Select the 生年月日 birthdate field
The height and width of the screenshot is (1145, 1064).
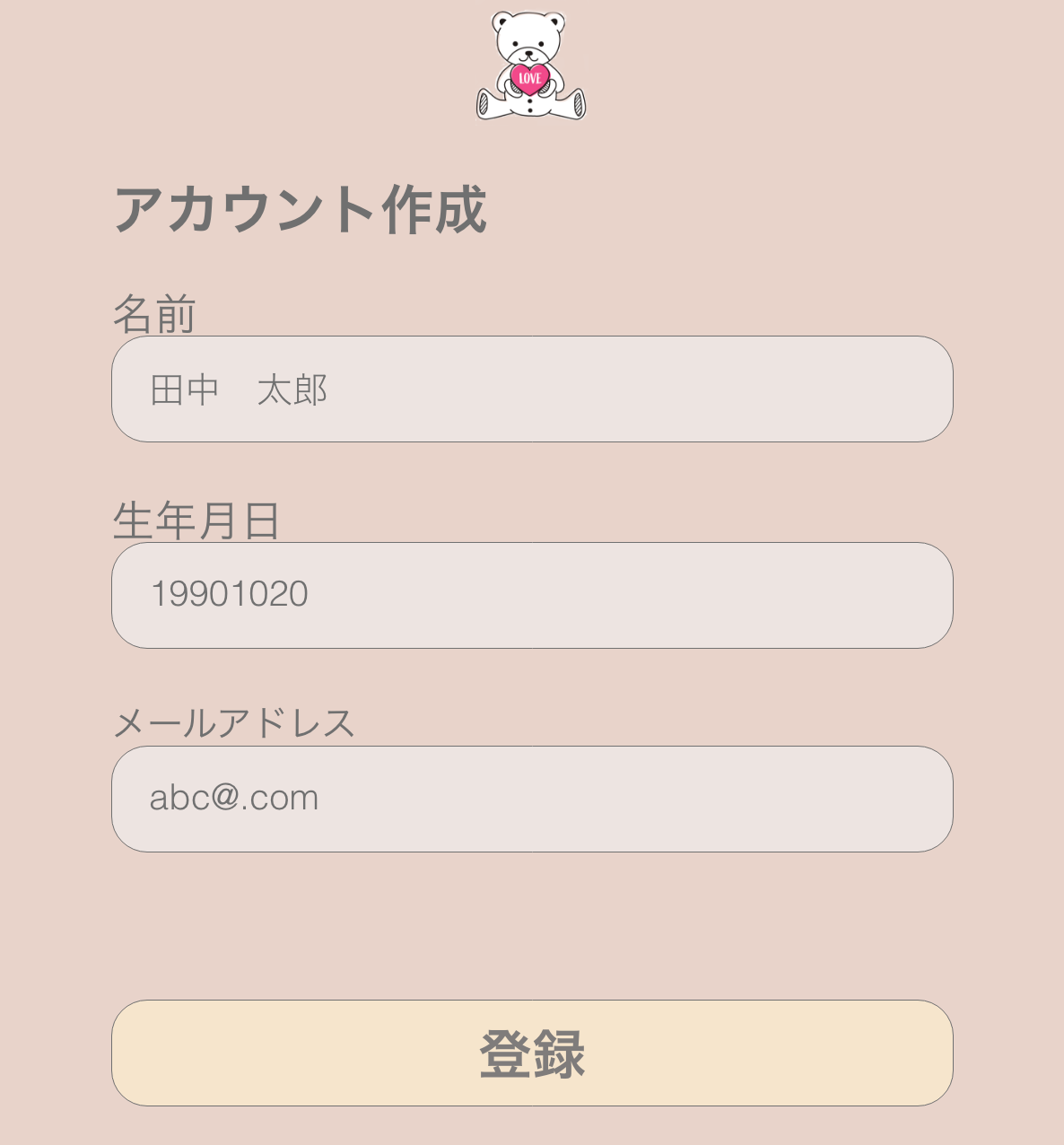(532, 595)
